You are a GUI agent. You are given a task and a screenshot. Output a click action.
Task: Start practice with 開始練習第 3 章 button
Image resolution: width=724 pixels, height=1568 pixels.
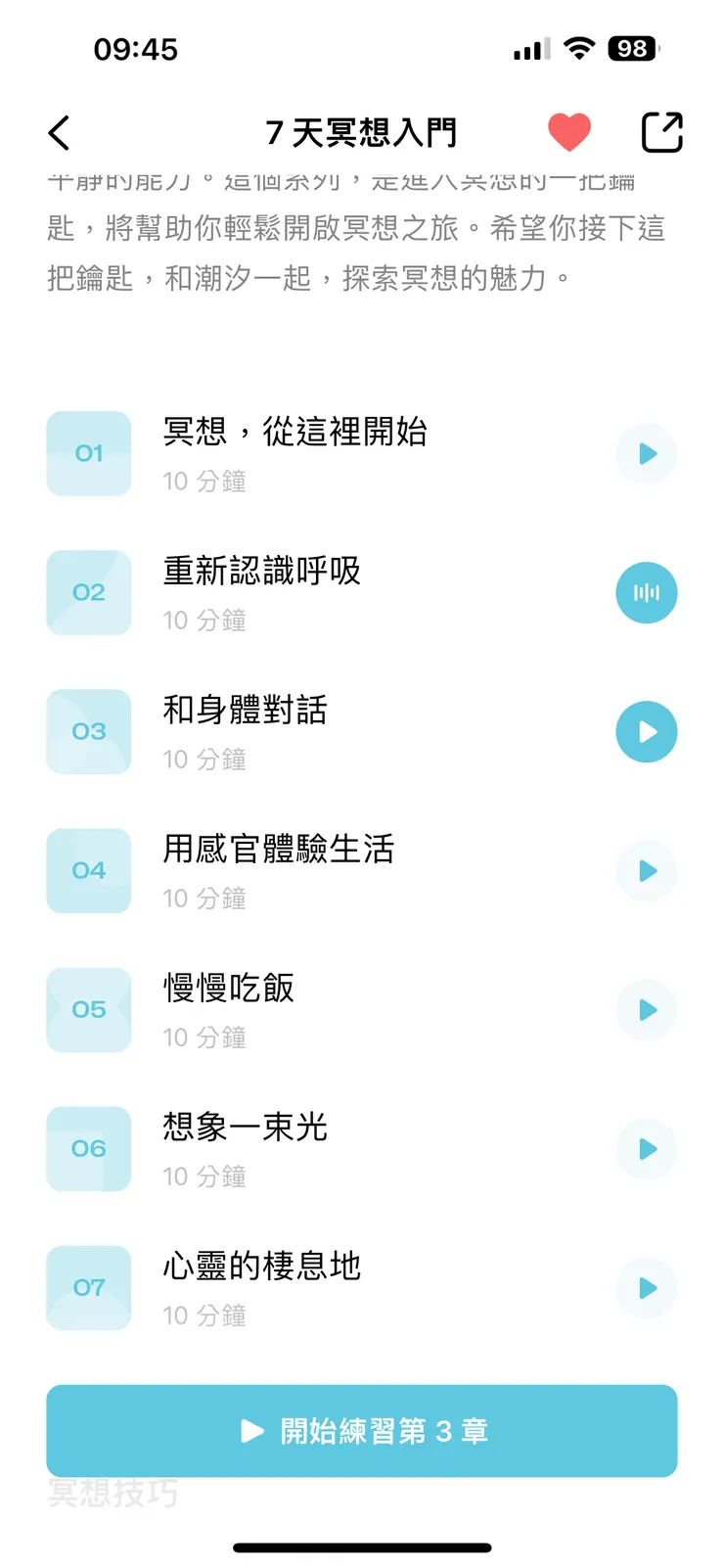362,1431
